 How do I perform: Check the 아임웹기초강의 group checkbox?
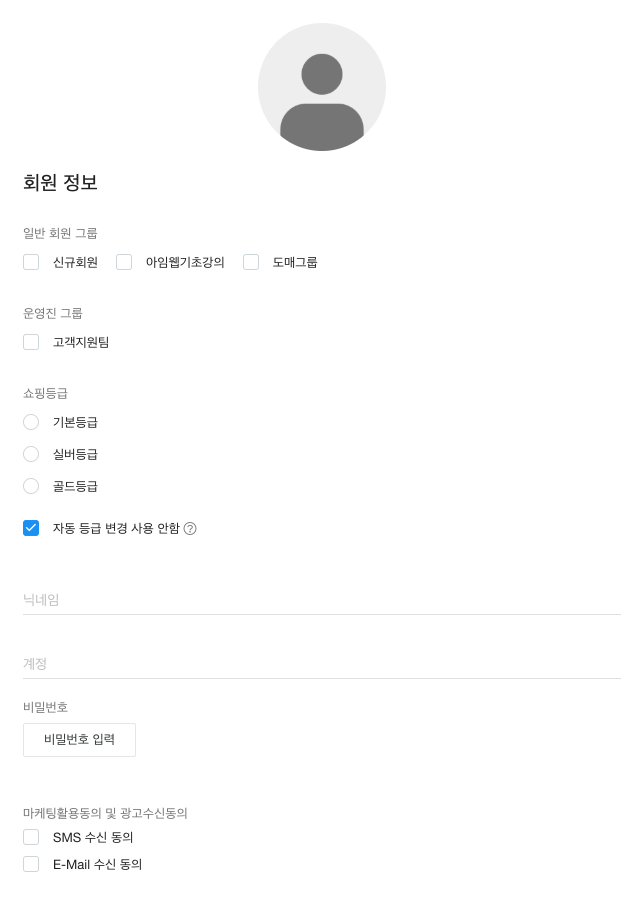pyautogui.click(x=124, y=262)
